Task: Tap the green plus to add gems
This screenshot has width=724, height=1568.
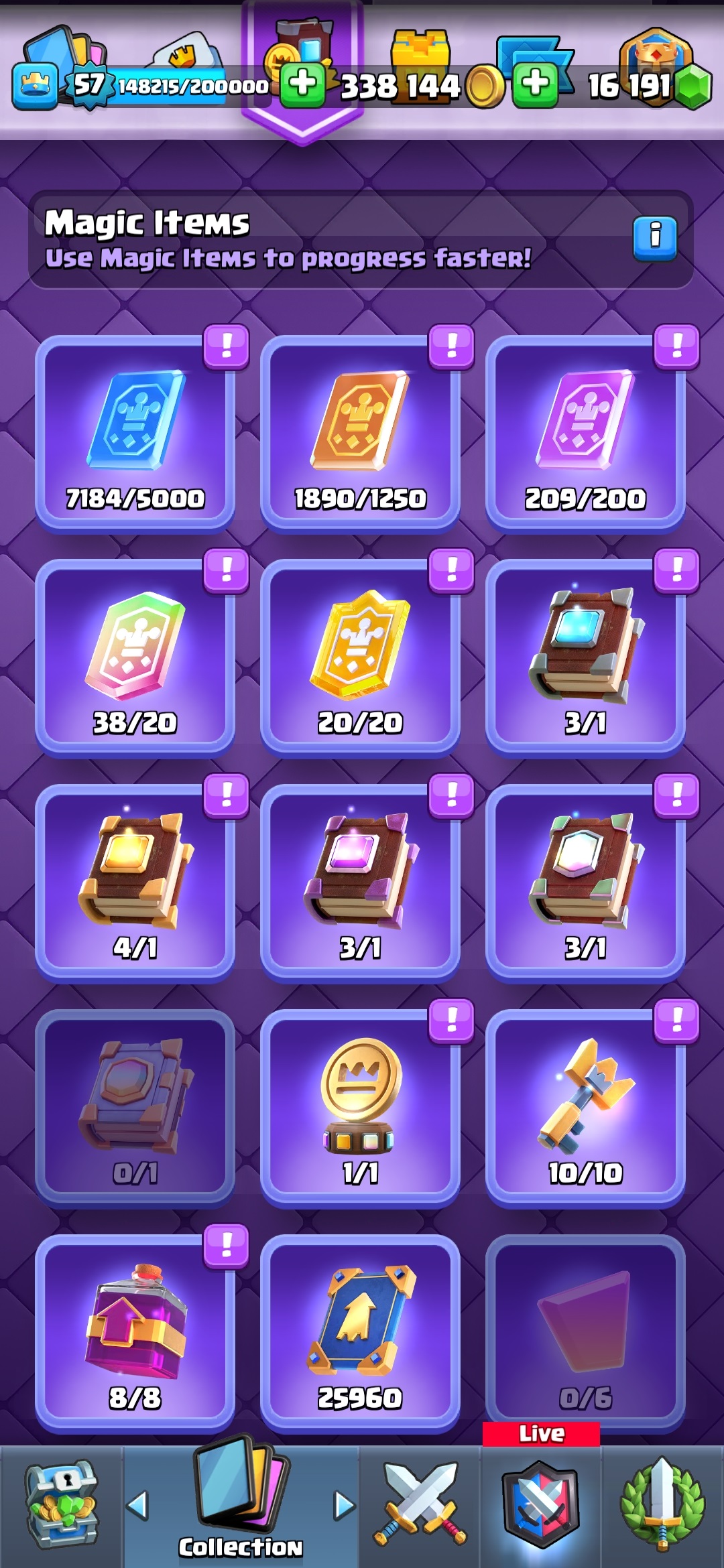Action: pyautogui.click(x=535, y=84)
